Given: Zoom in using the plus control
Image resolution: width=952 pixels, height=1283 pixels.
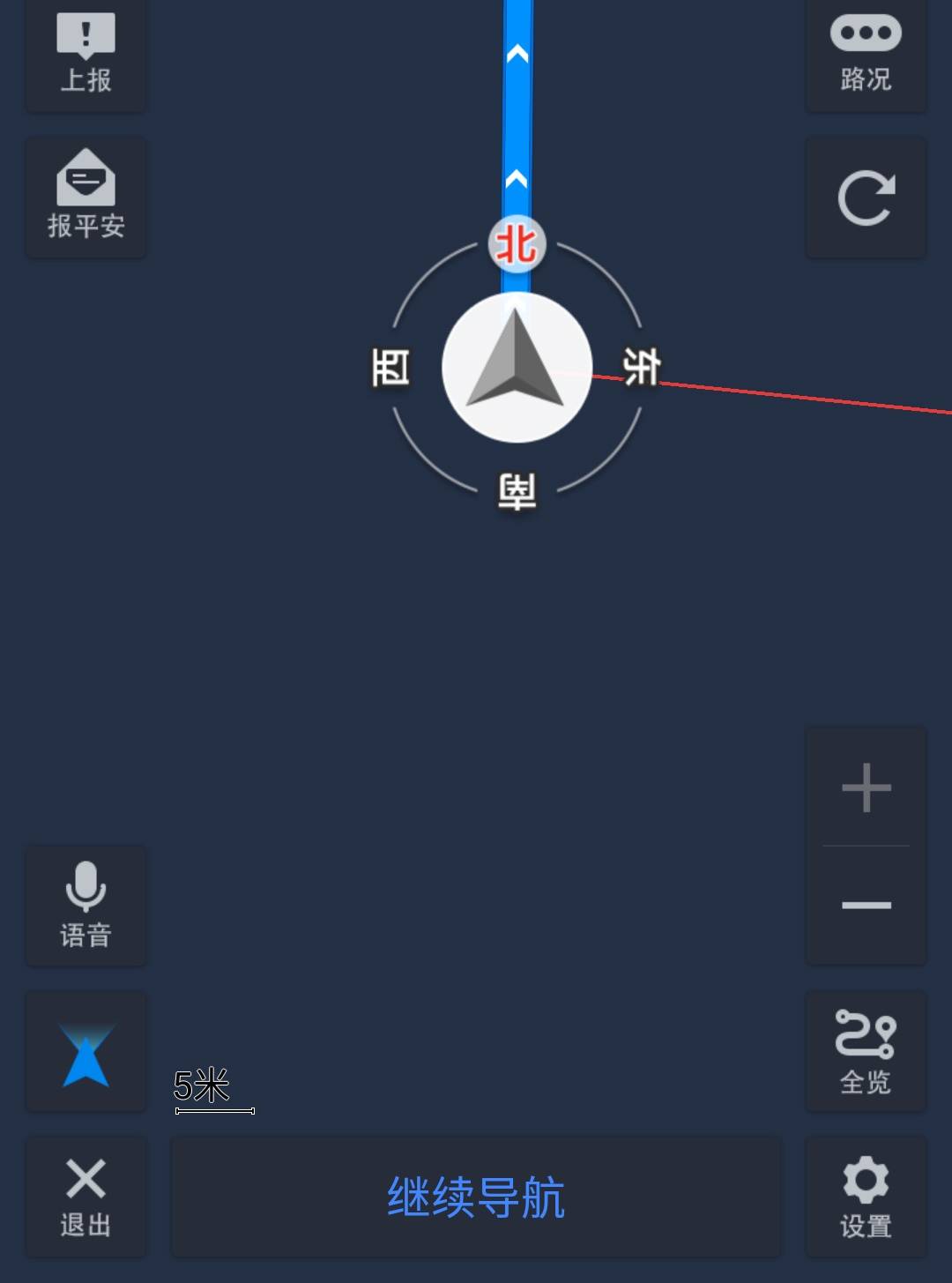Looking at the screenshot, I should click(865, 787).
